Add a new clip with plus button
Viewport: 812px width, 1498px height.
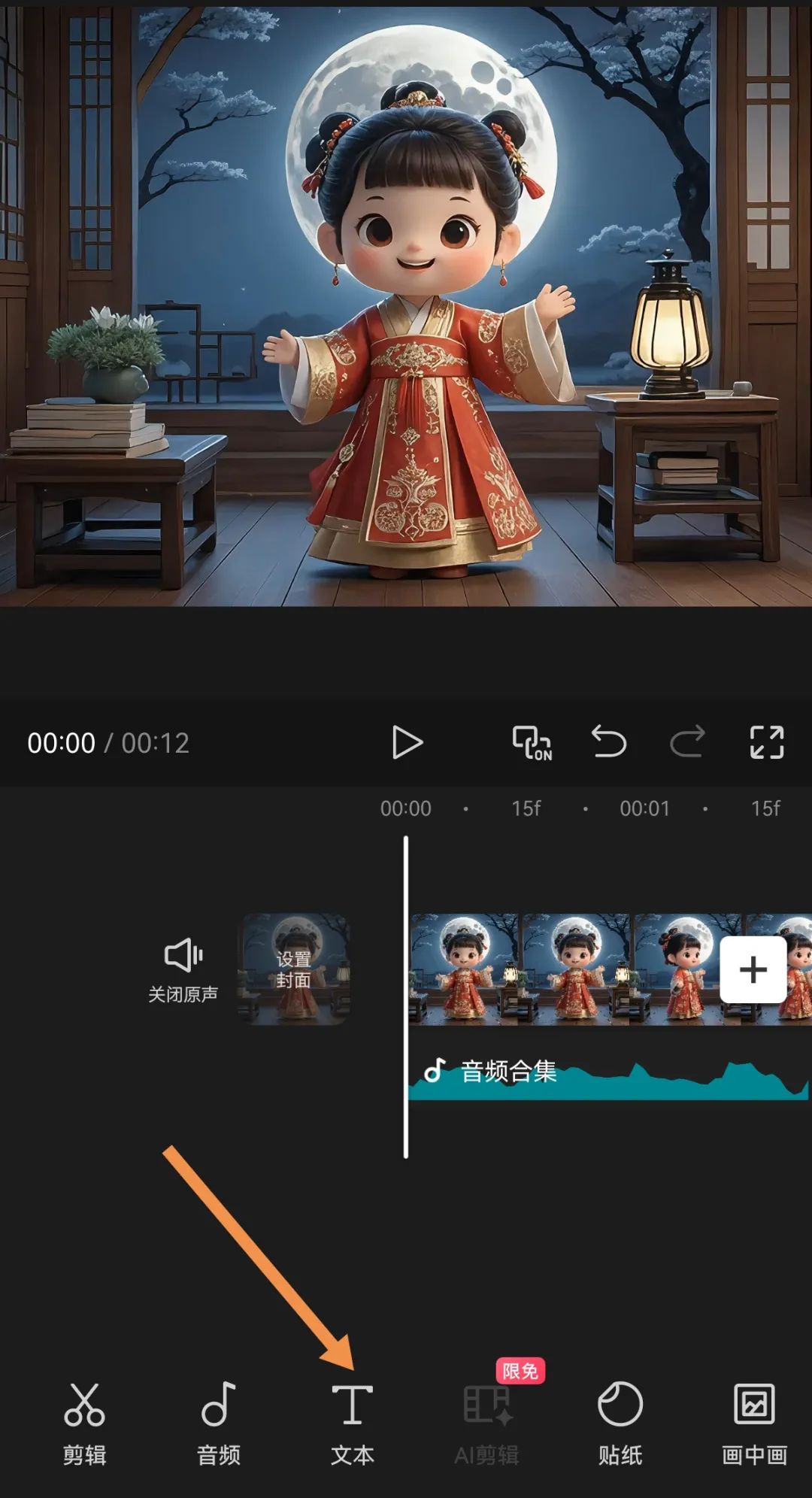(753, 969)
